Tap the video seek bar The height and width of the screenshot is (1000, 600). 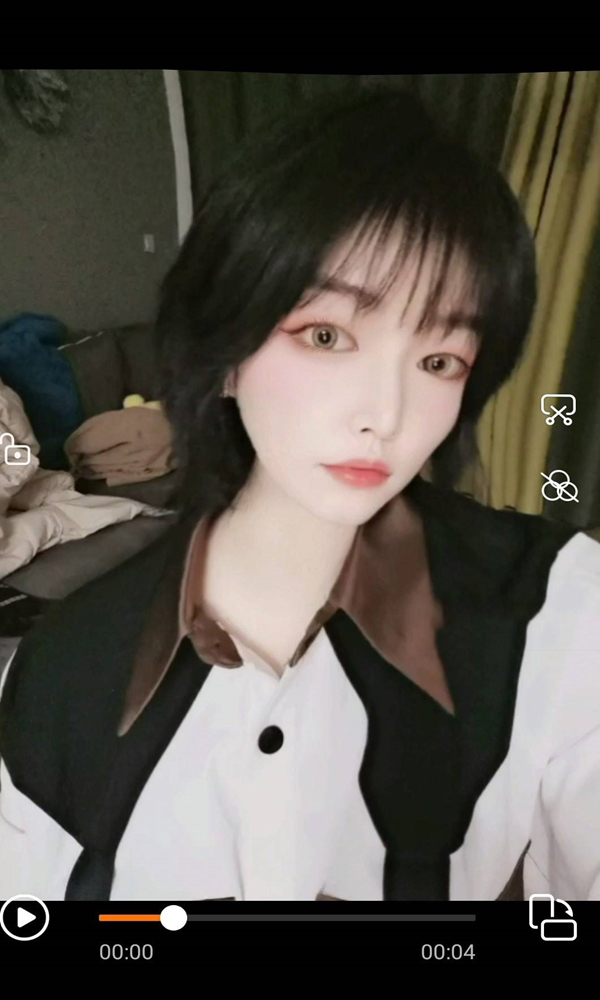pos(287,918)
